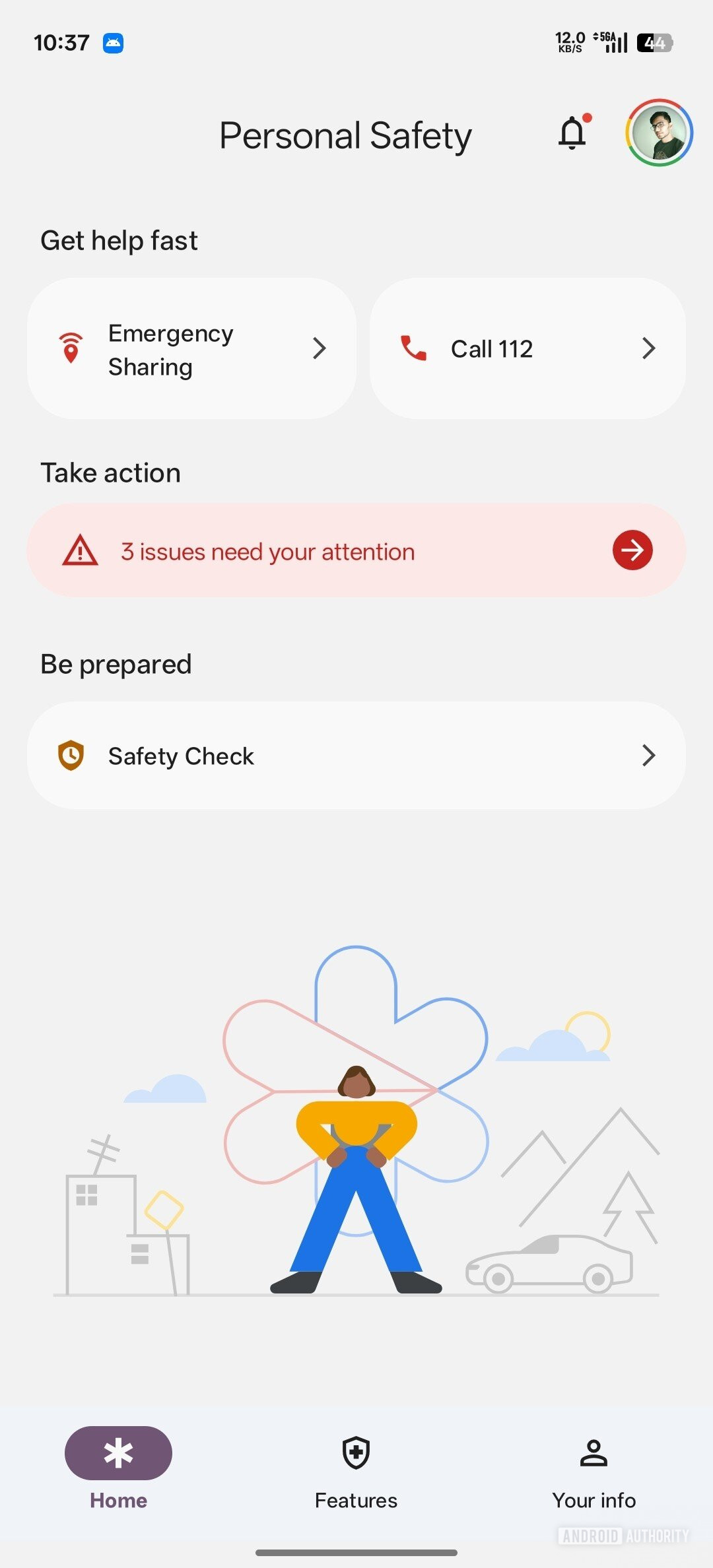Image resolution: width=713 pixels, height=1568 pixels.
Task: Switch to the Features tab
Action: click(x=356, y=1469)
